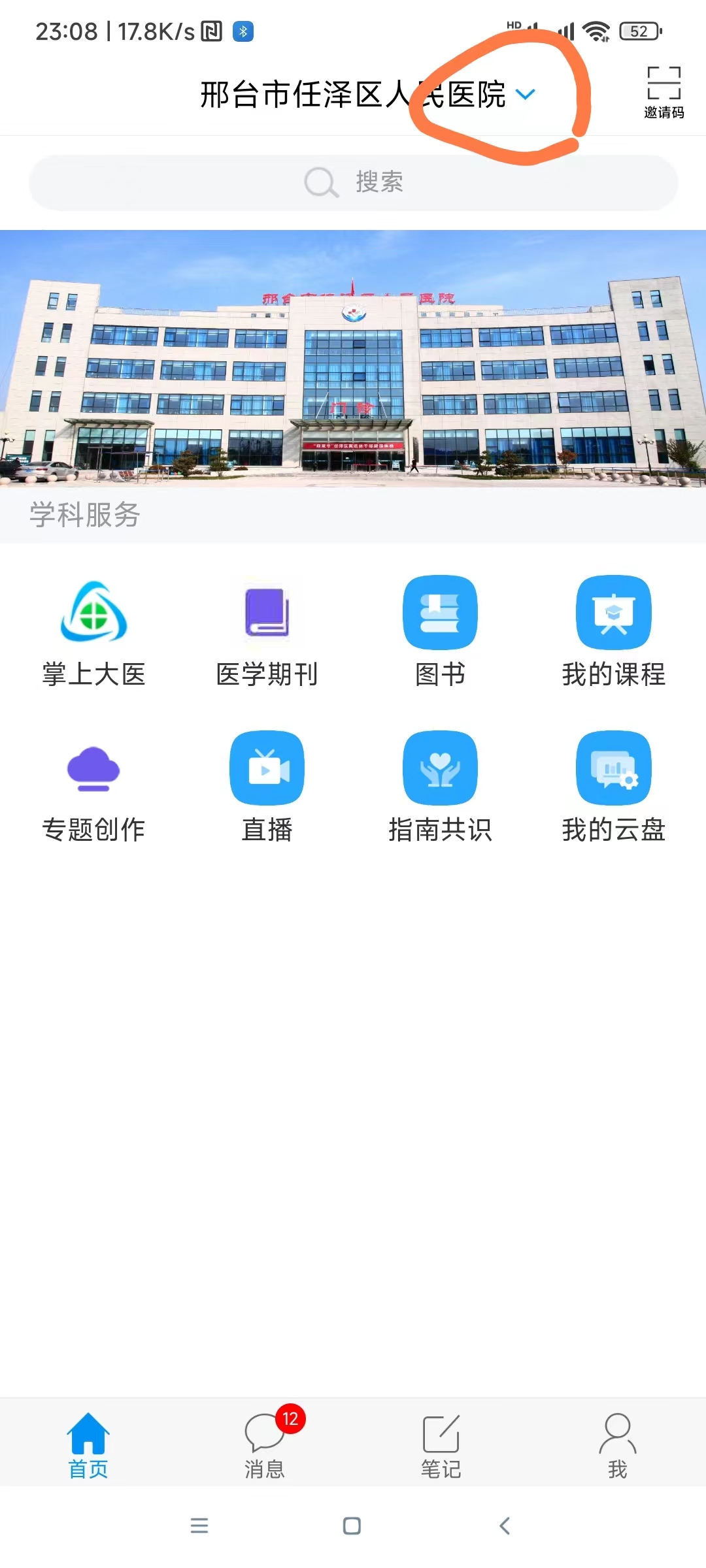Tap the 搜索 search box
The height and width of the screenshot is (1568, 706).
pos(353,182)
